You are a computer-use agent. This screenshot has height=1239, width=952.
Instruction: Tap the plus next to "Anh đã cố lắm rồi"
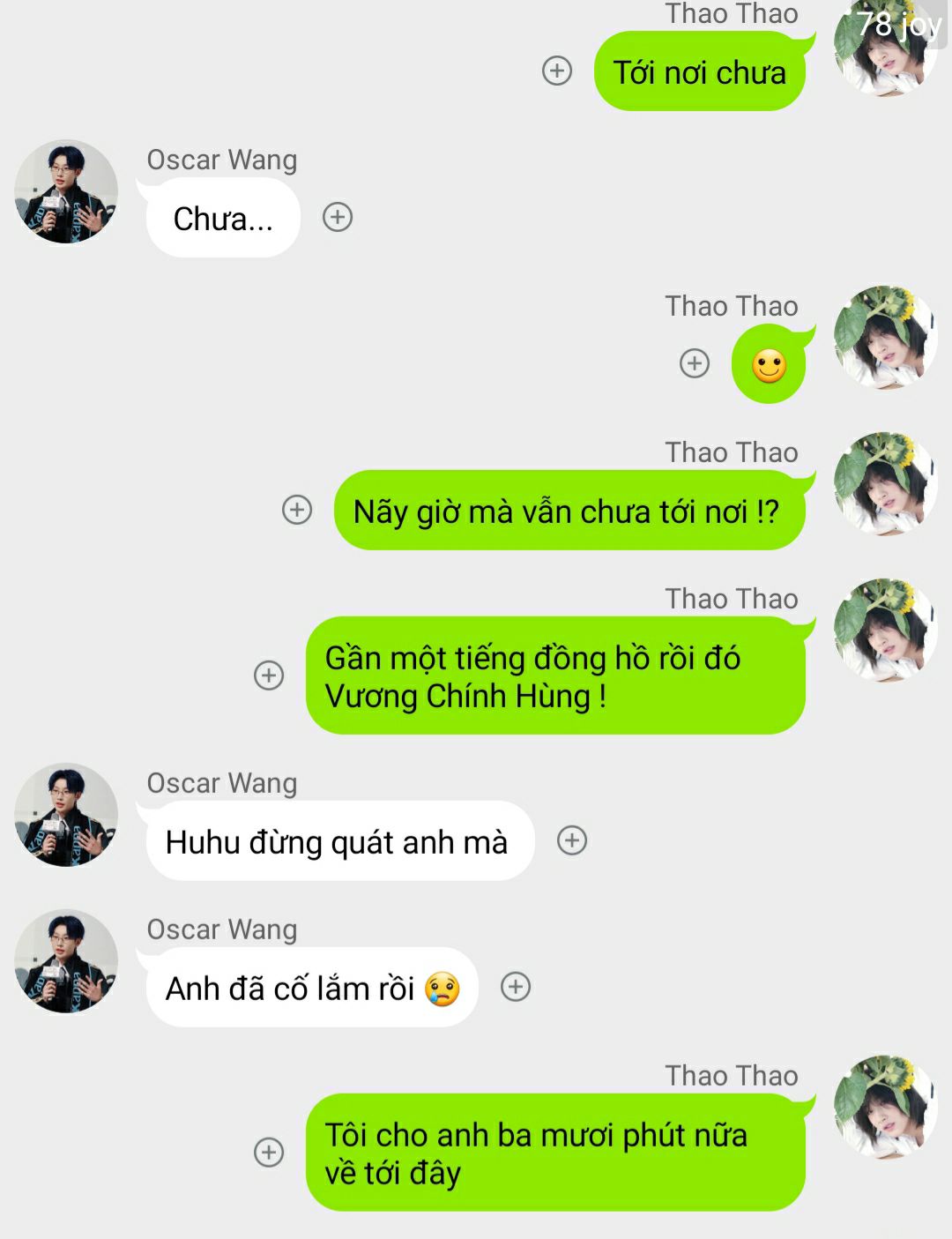coord(516,987)
